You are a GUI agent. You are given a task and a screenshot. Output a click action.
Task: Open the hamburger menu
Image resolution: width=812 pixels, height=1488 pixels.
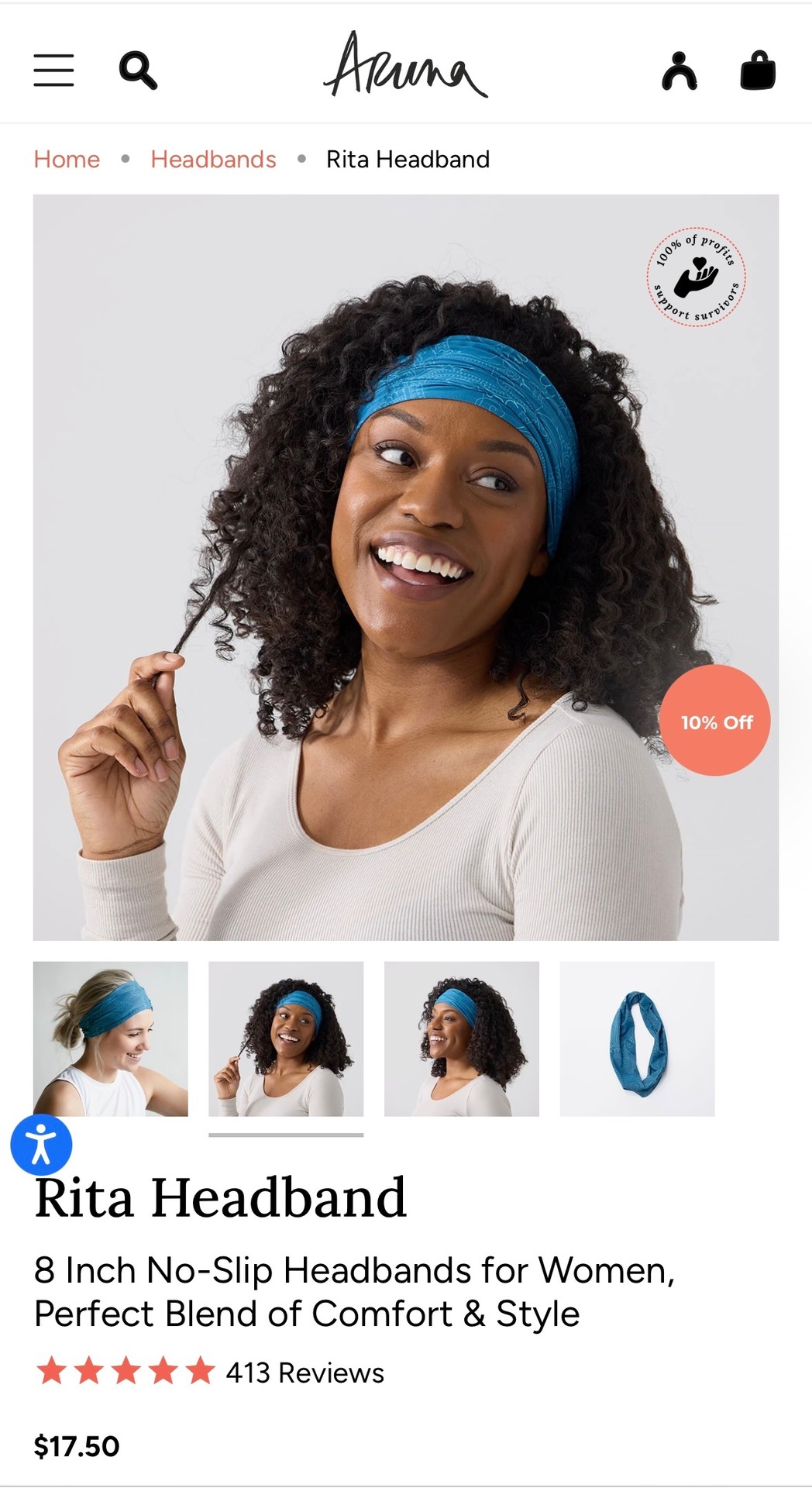pos(53,71)
